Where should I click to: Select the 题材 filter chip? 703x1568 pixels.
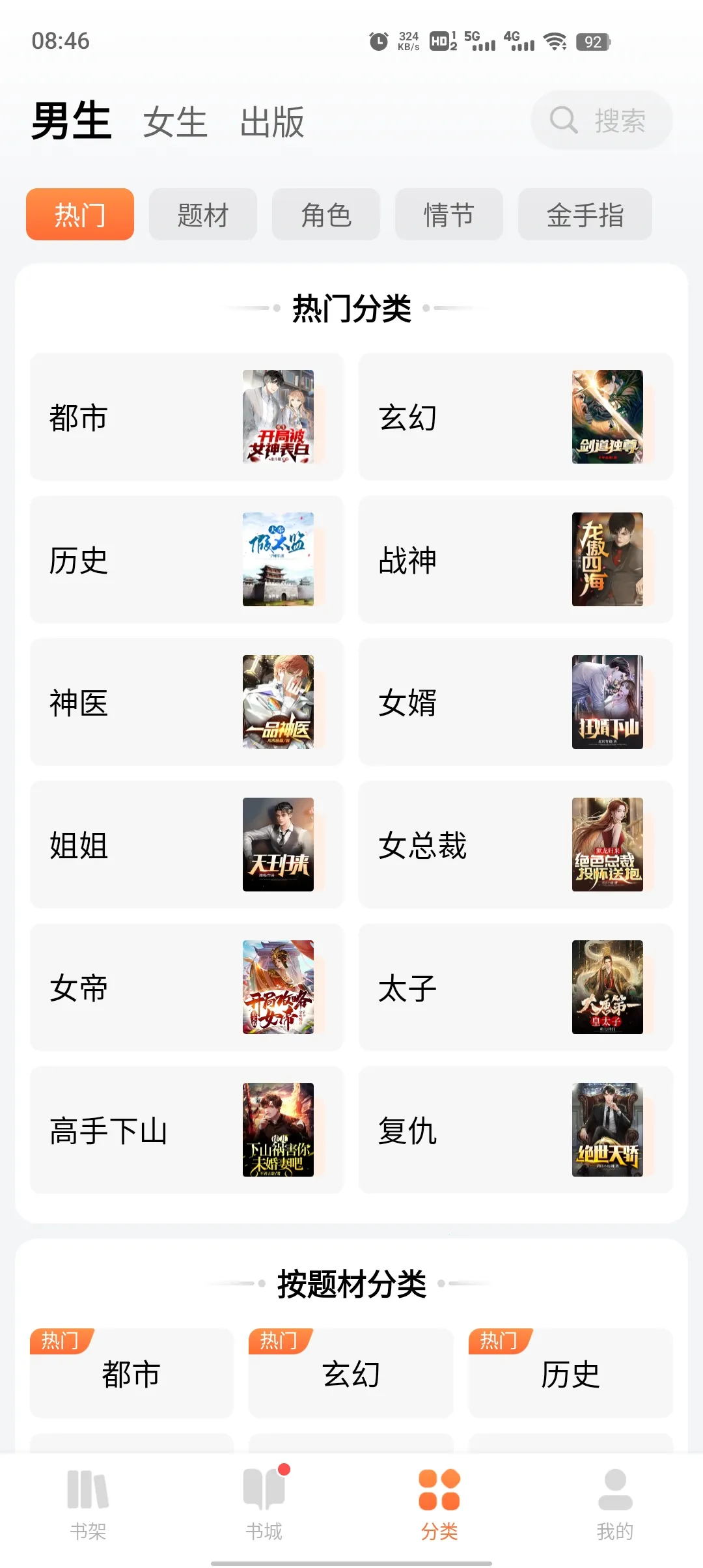pyautogui.click(x=202, y=215)
